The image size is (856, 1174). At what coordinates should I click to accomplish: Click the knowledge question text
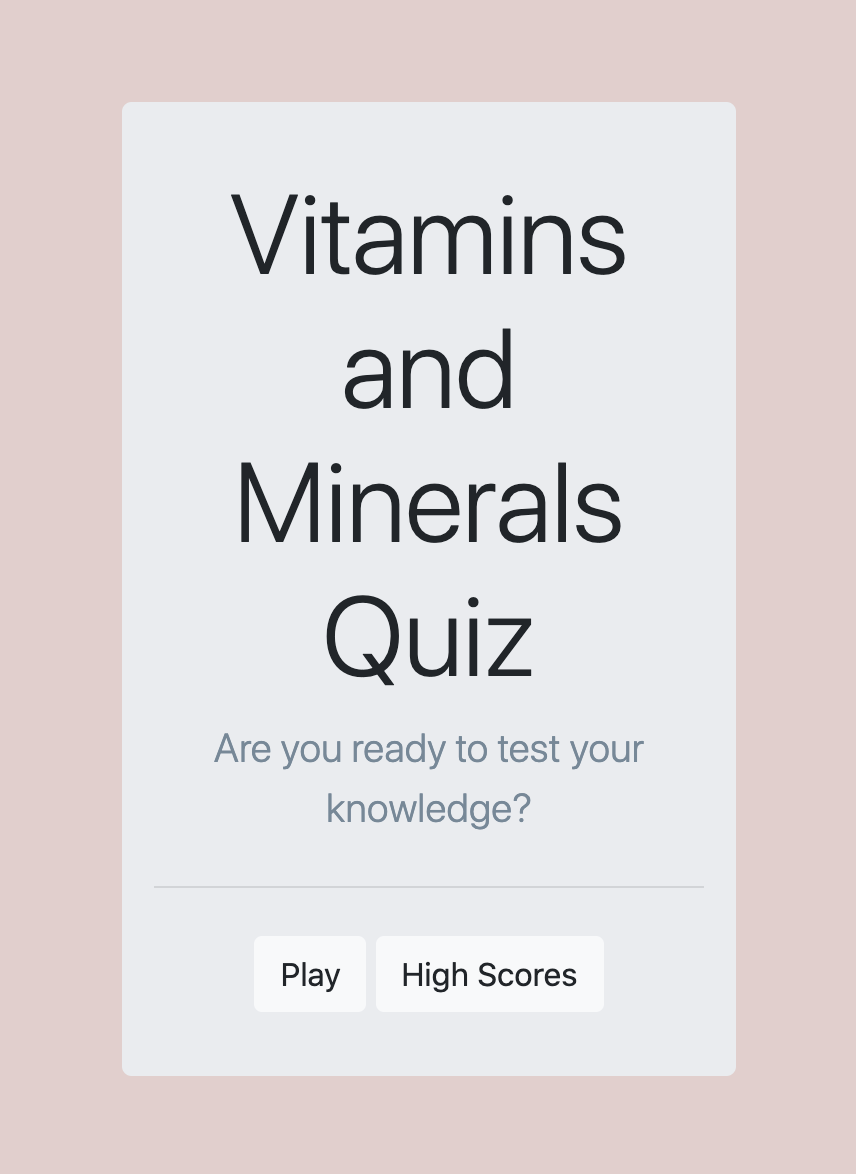pyautogui.click(x=428, y=808)
